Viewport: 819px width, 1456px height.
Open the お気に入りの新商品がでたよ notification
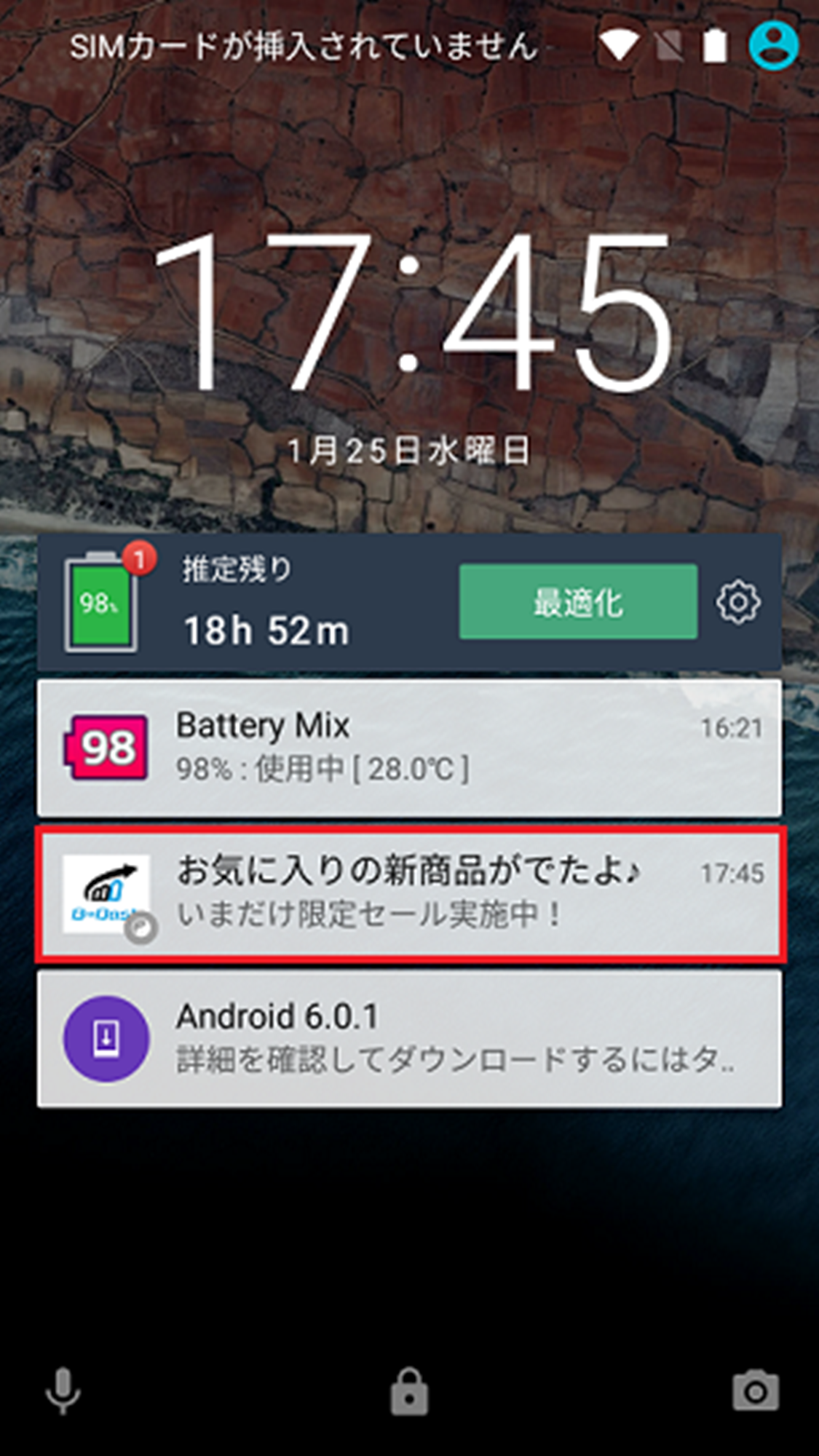tap(410, 893)
